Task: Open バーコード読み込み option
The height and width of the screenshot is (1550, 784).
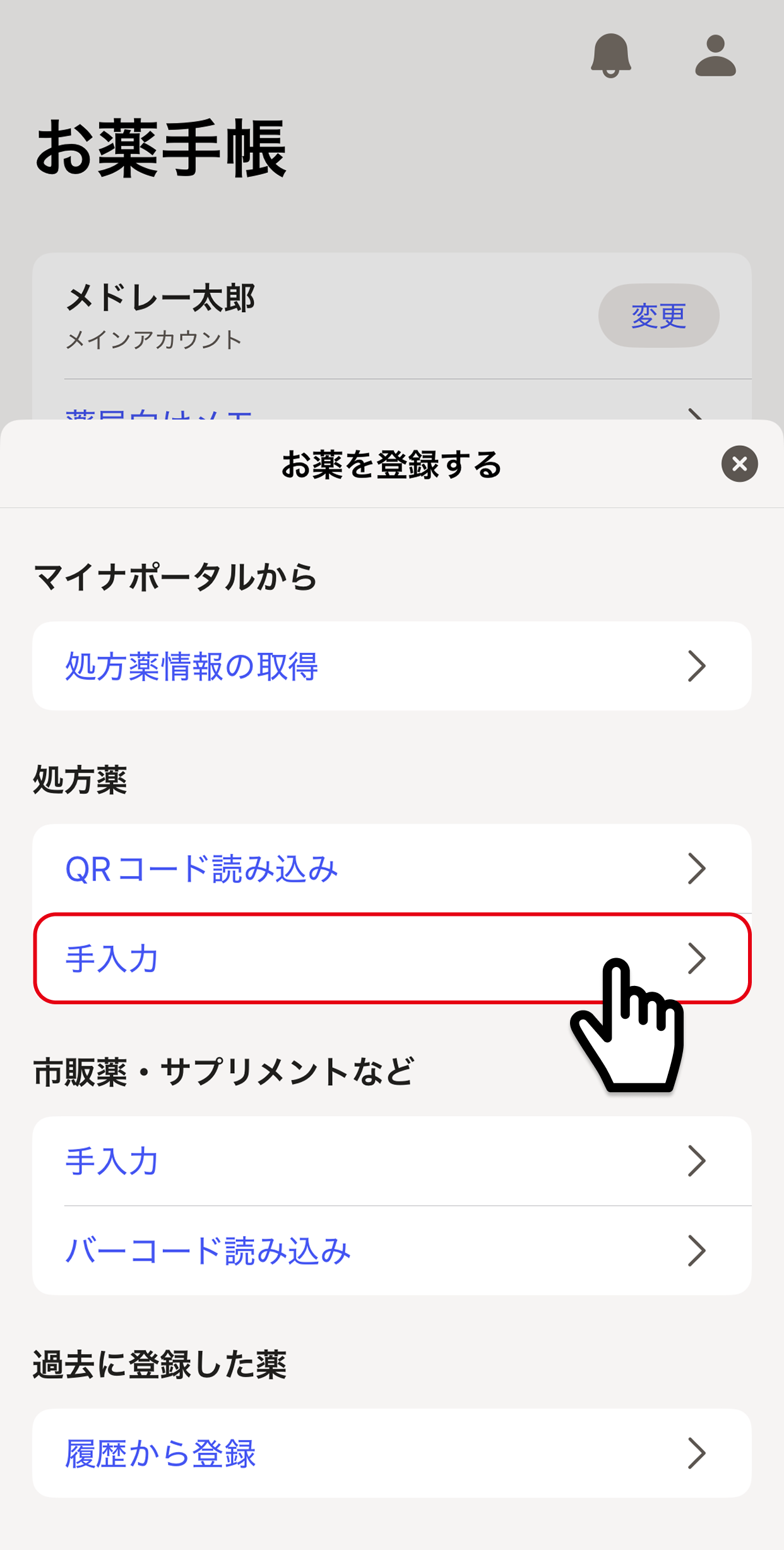Action: pos(391,1251)
